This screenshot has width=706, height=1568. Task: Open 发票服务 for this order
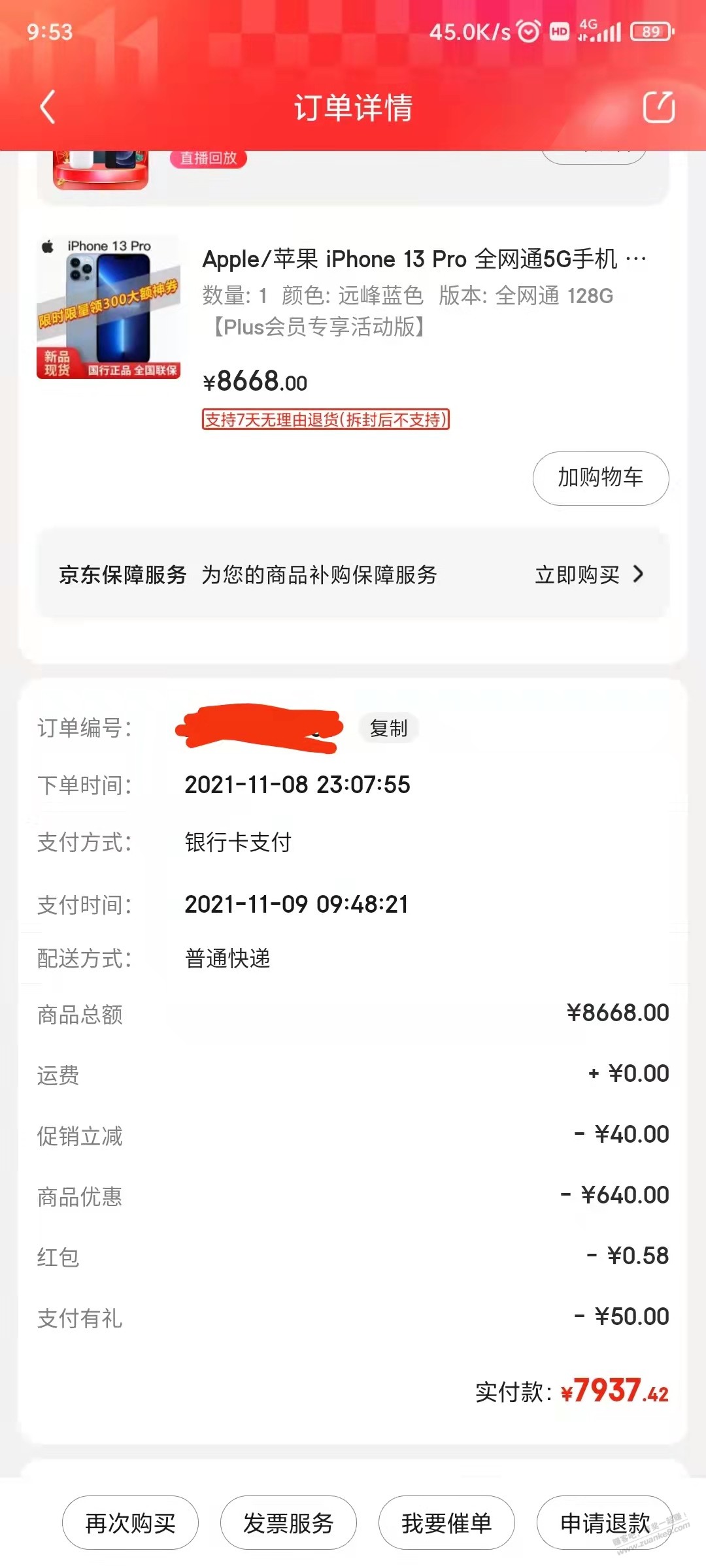tap(288, 1524)
